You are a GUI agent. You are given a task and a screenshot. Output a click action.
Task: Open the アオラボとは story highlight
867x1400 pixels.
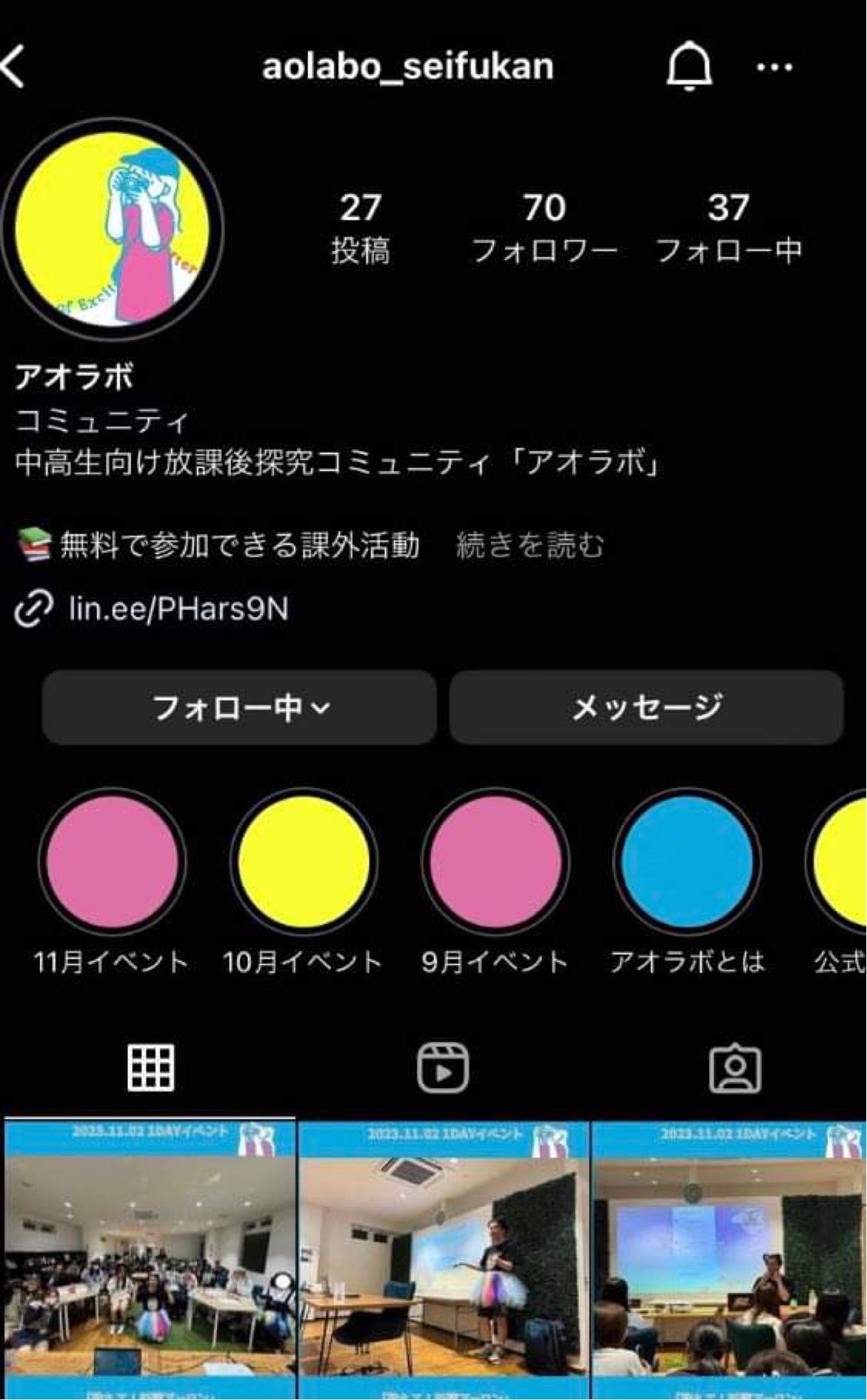tap(687, 861)
